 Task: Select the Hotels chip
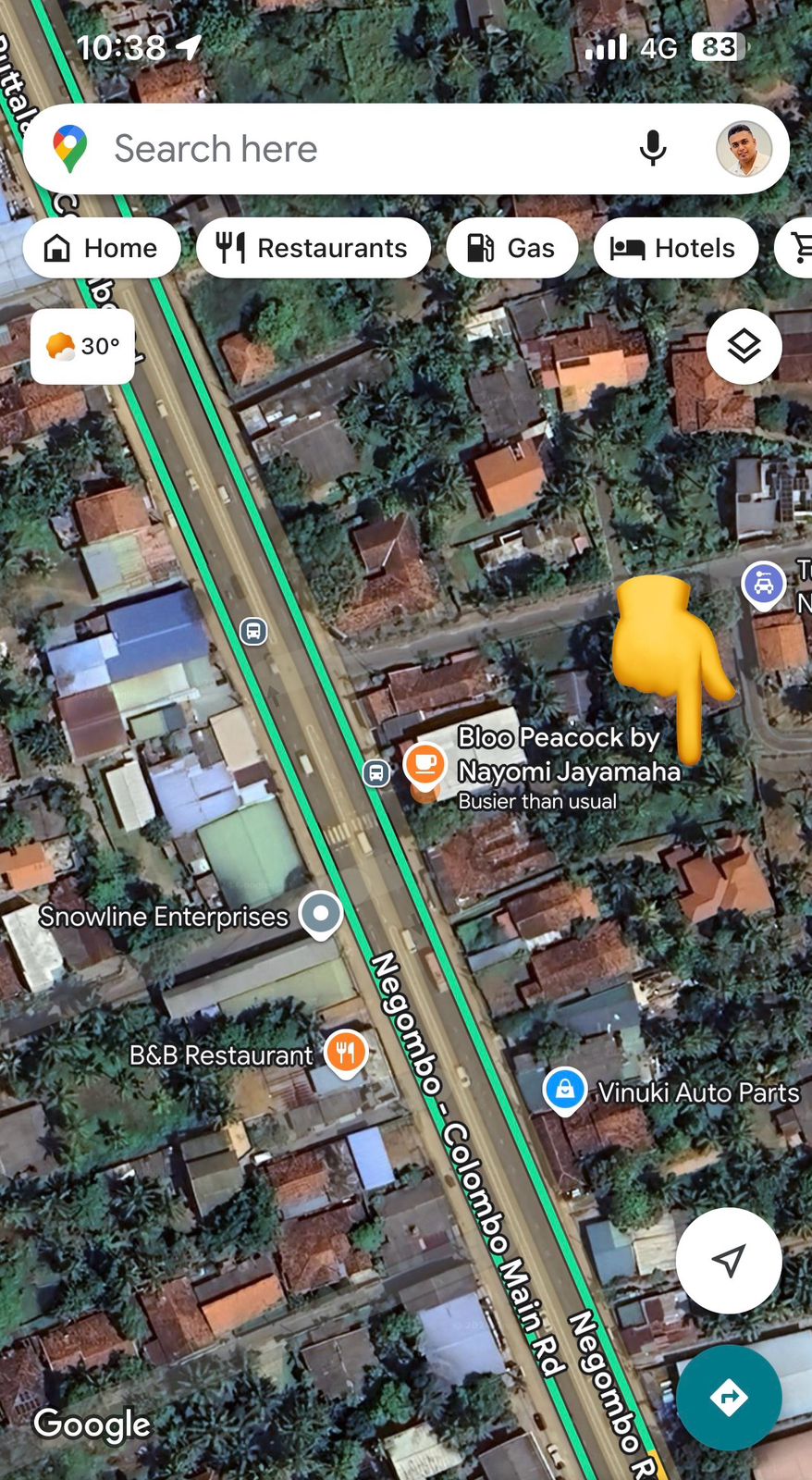[675, 248]
